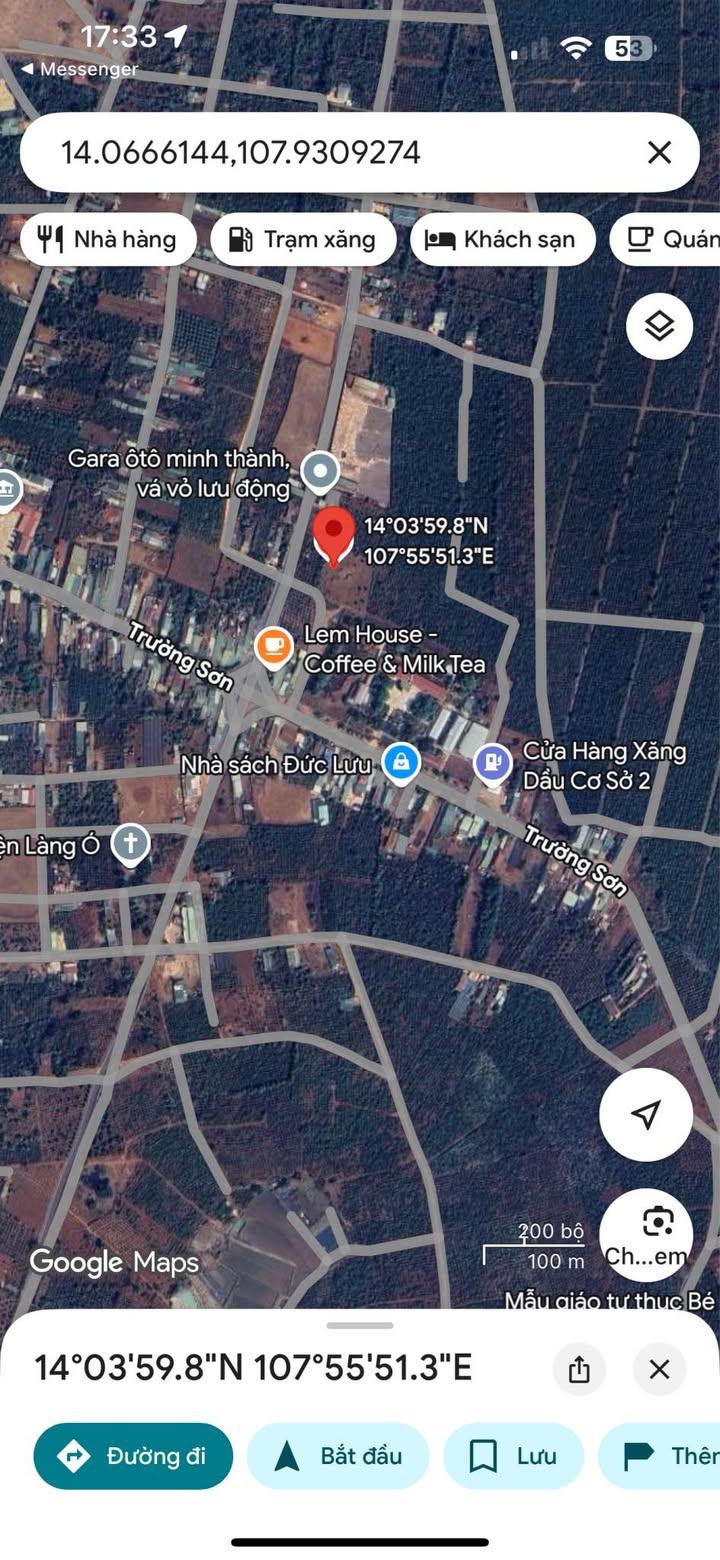Save this place with Lưu
The width and height of the screenshot is (720, 1560).
point(513,1456)
